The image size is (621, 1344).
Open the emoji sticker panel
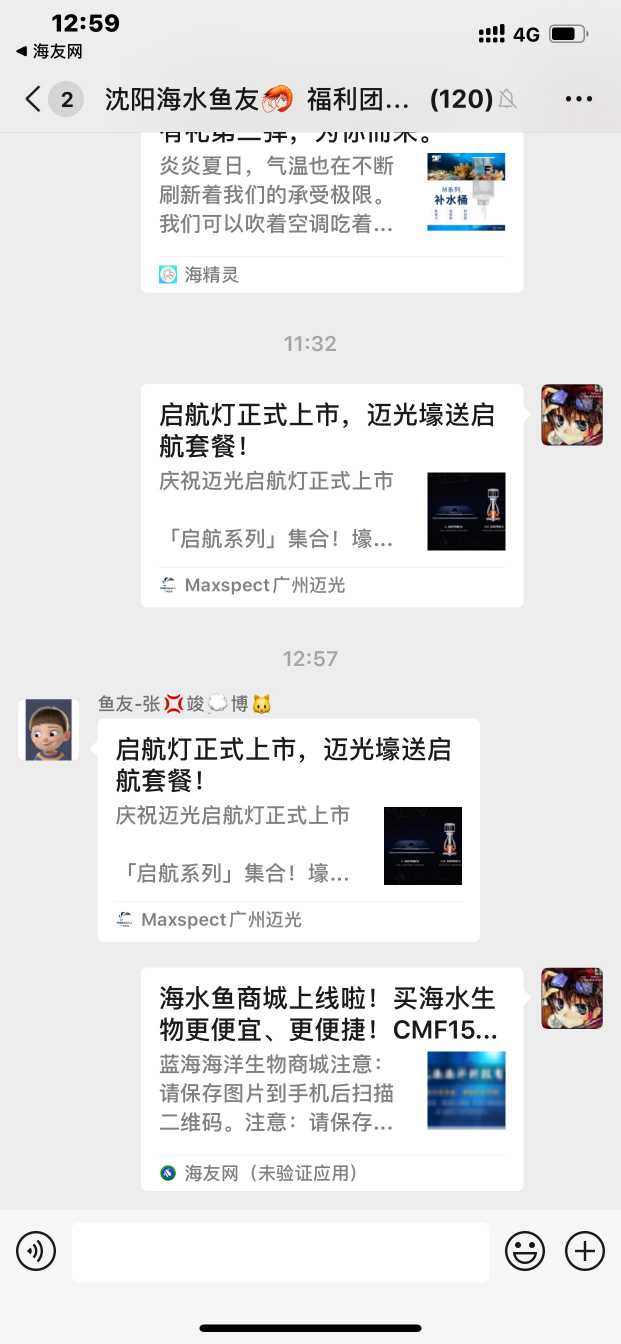click(524, 1251)
